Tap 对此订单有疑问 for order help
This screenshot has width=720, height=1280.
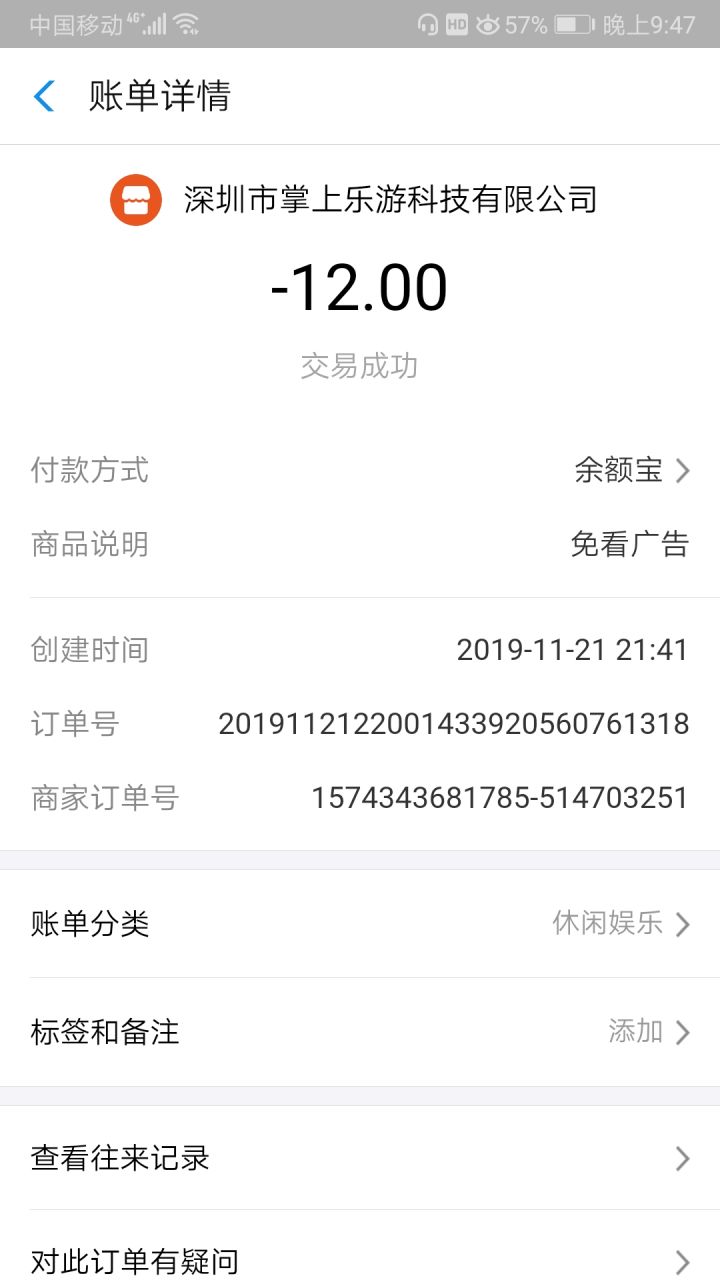click(360, 1260)
